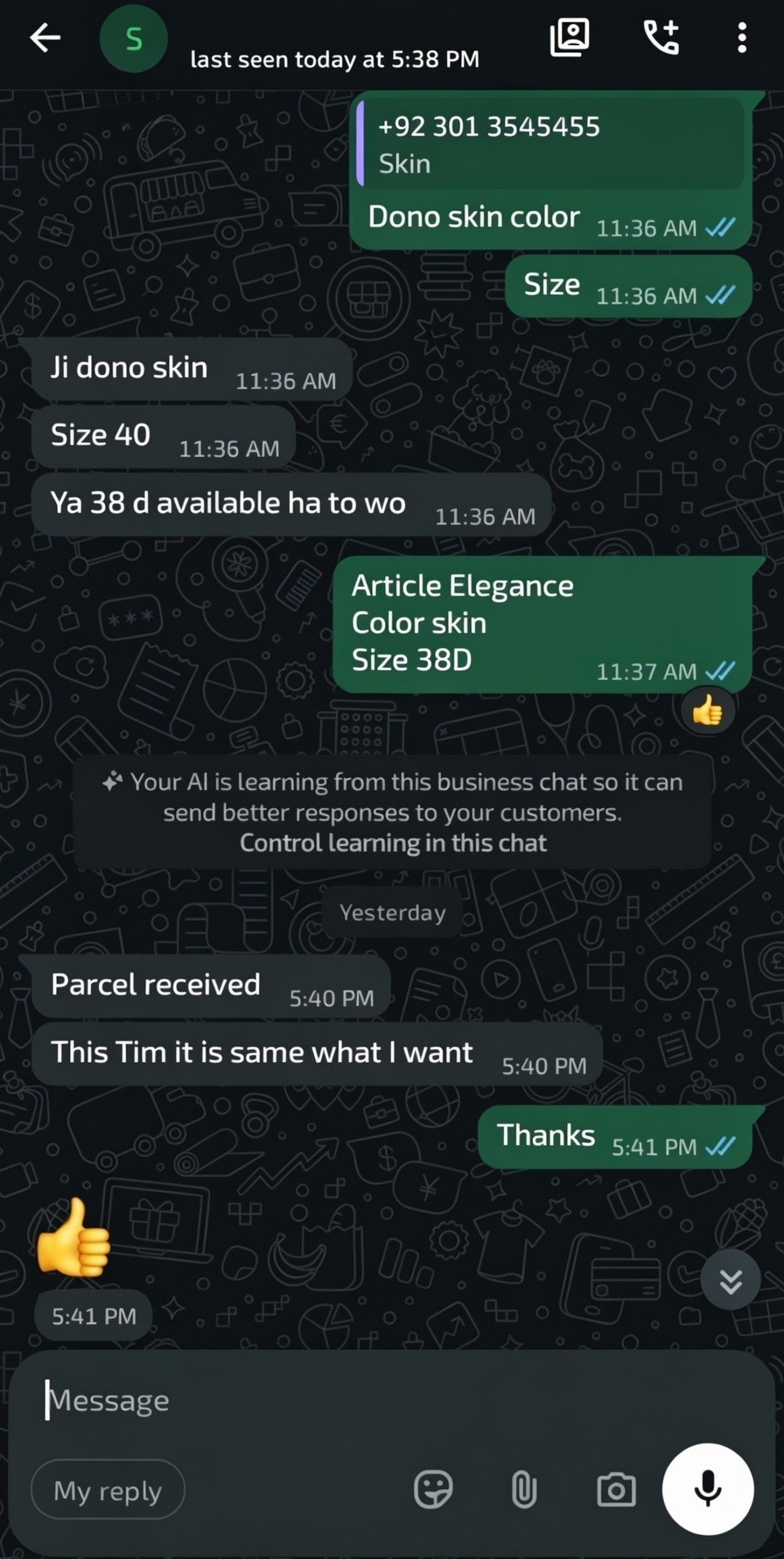
Task: Open the three-dot overflow menu
Action: (742, 38)
